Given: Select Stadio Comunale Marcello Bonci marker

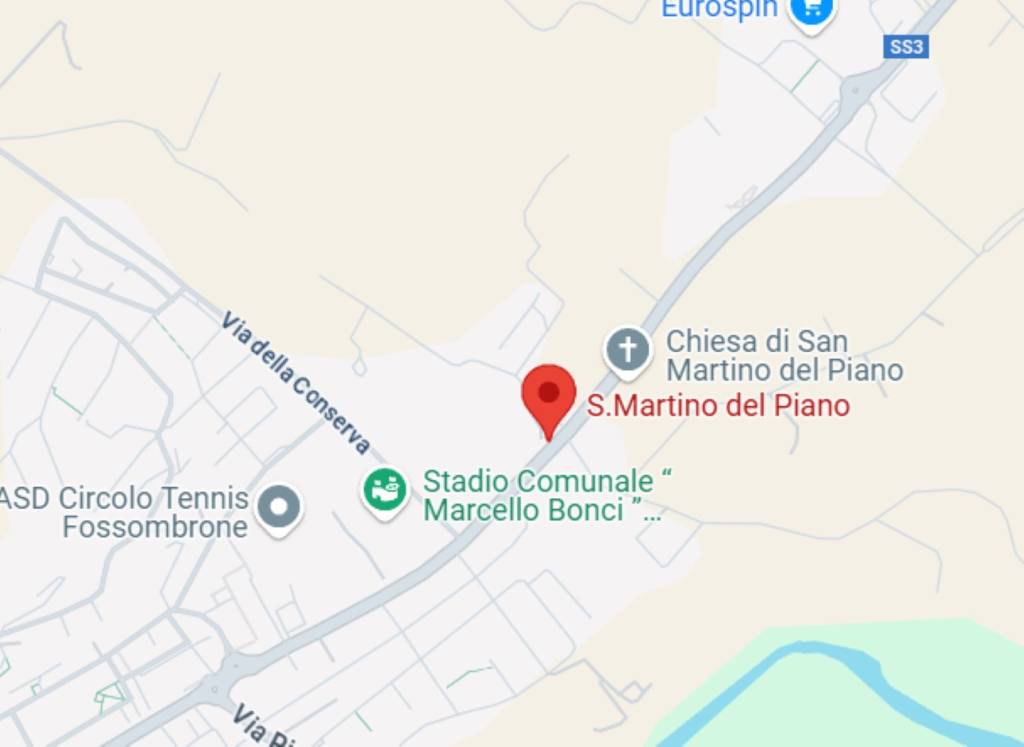Looking at the screenshot, I should coord(385,491).
